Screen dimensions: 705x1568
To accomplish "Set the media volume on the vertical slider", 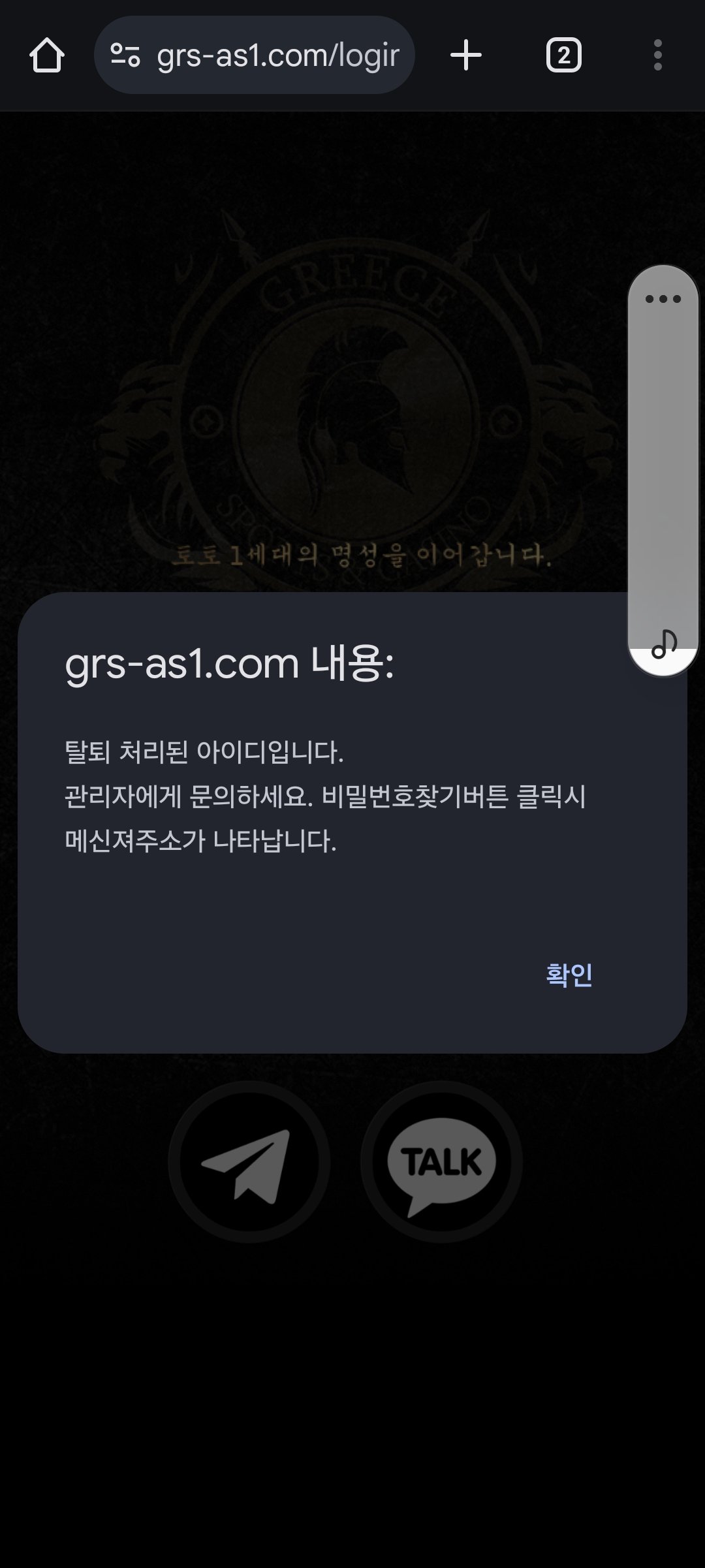I will click(x=663, y=470).
